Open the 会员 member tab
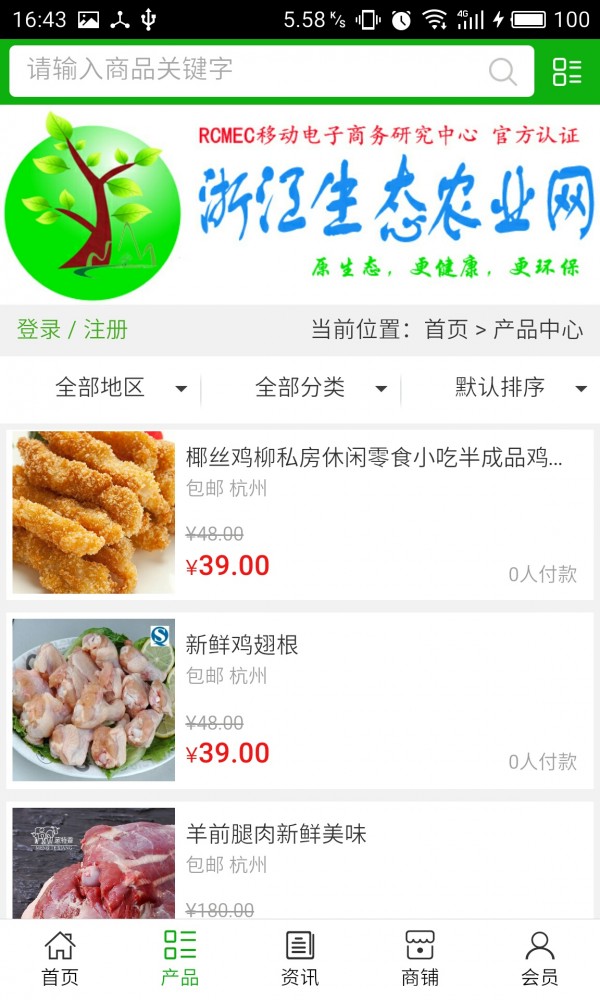 point(540,958)
